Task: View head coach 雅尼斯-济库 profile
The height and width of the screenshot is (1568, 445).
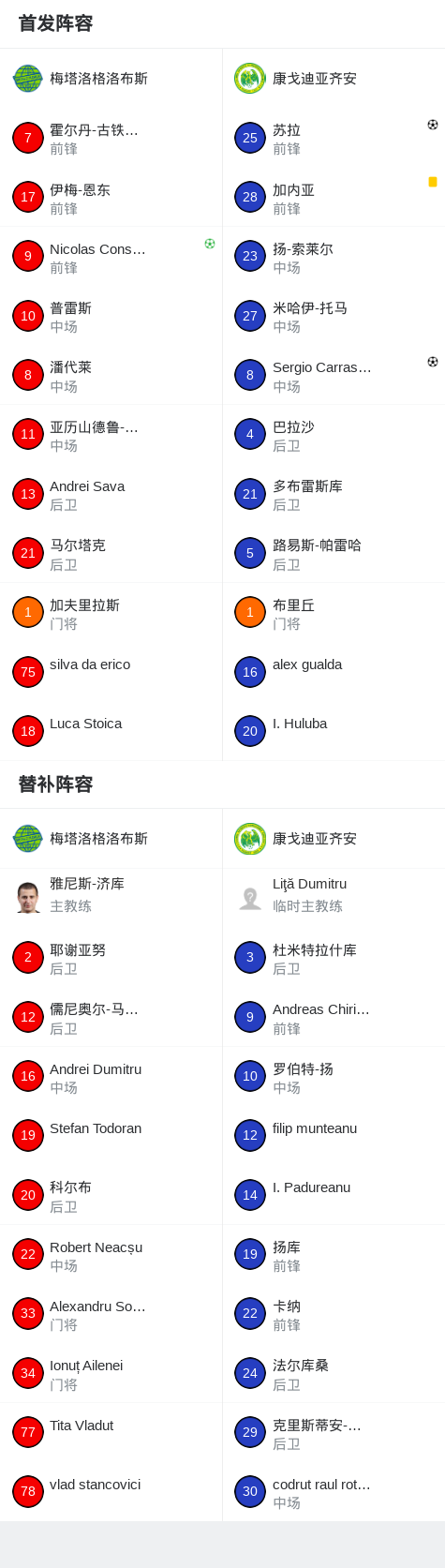Action: (x=111, y=896)
